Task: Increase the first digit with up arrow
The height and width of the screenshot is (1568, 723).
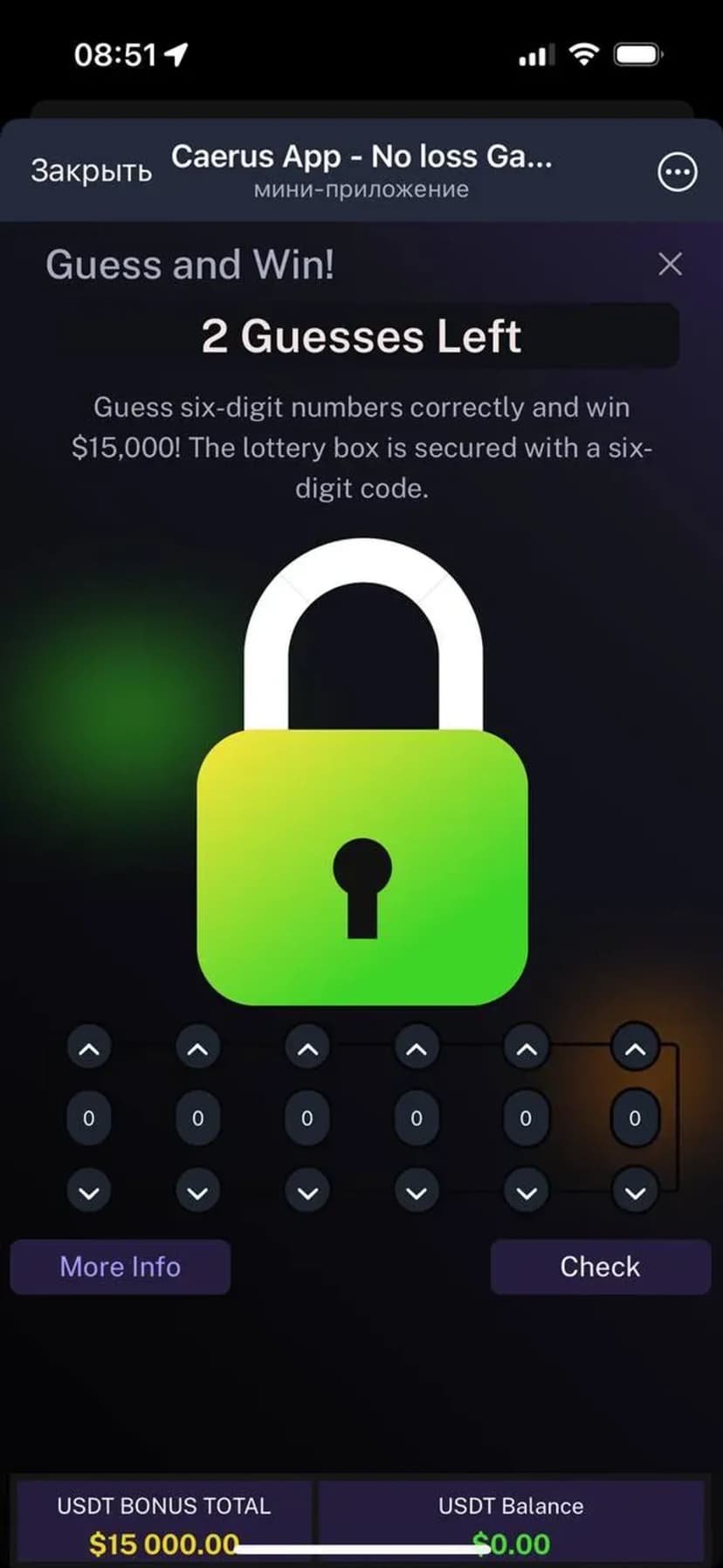Action: click(89, 1049)
